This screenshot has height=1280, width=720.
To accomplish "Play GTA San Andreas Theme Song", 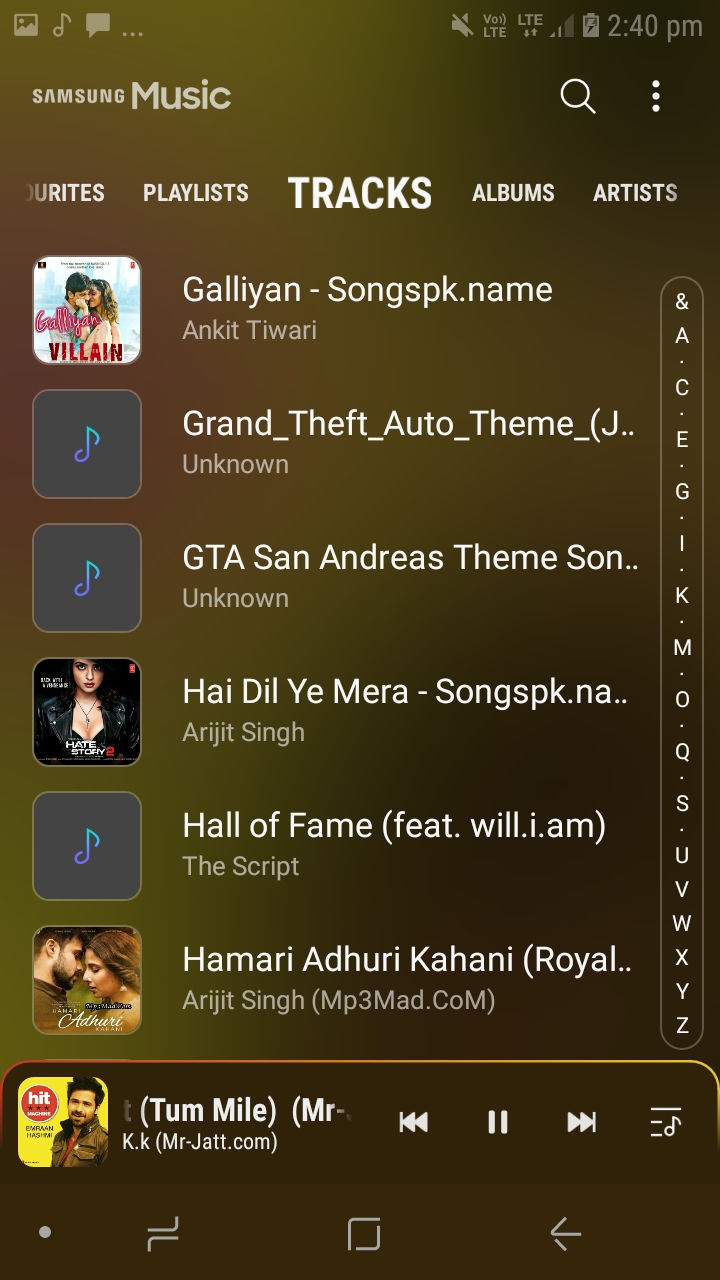I will coord(340,578).
